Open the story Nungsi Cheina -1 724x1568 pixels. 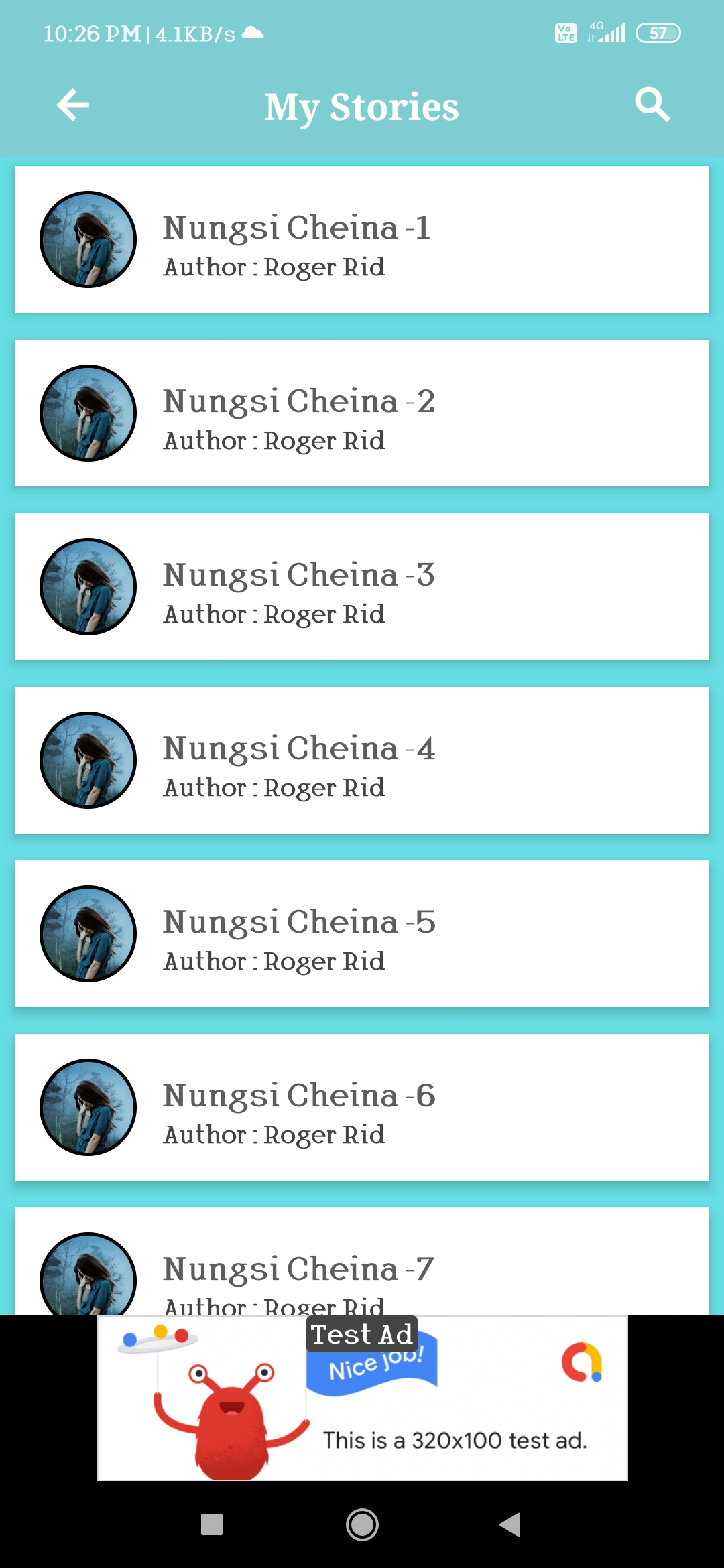(x=362, y=240)
